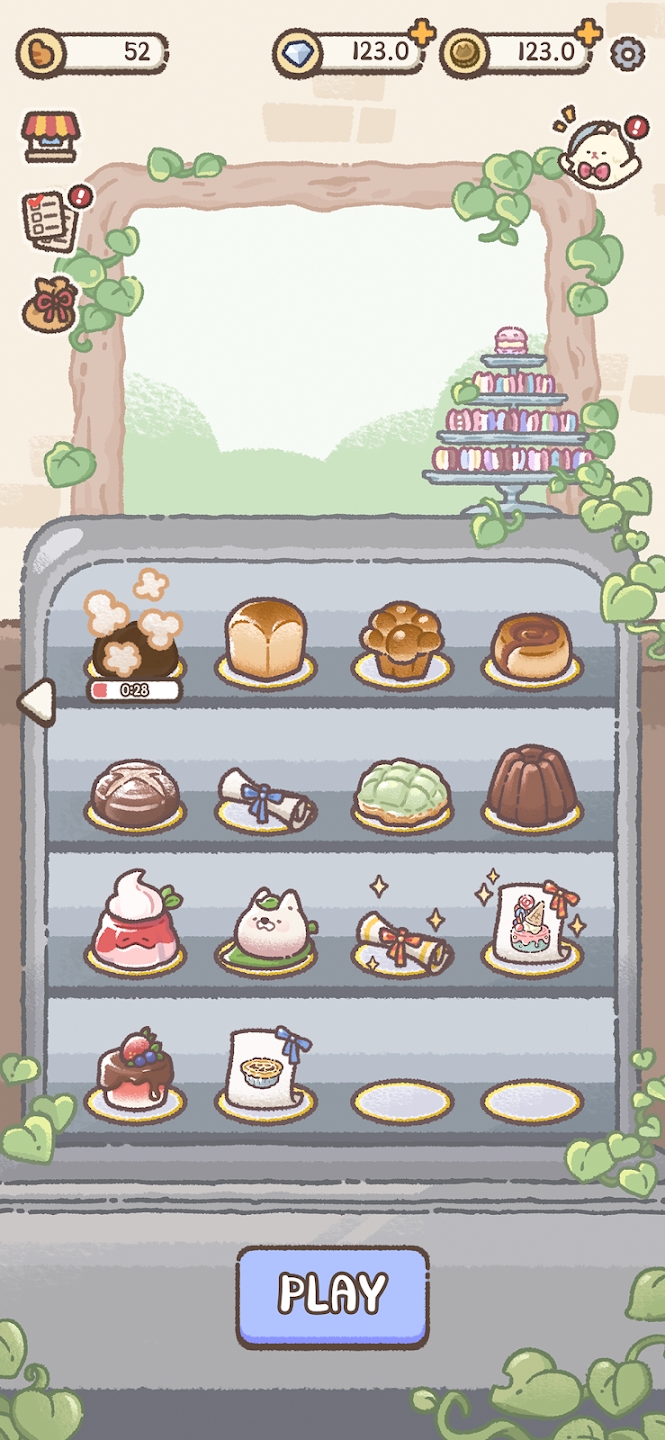Open the gift bag icon
The height and width of the screenshot is (1440, 665).
[50, 304]
